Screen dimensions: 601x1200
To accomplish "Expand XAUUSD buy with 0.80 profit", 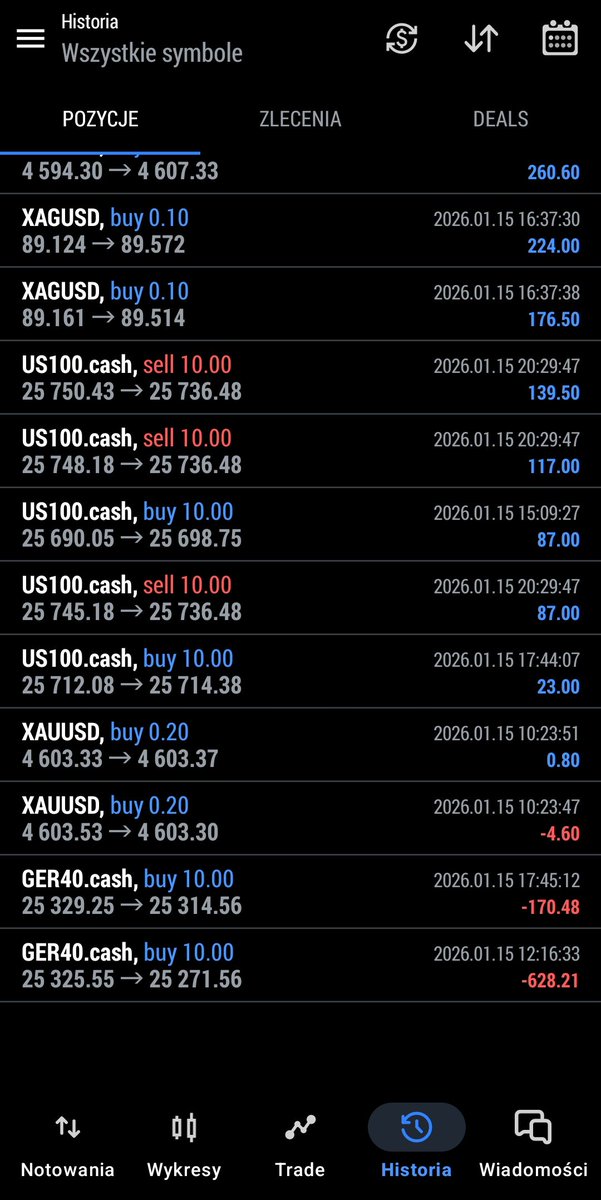I will (300, 746).
